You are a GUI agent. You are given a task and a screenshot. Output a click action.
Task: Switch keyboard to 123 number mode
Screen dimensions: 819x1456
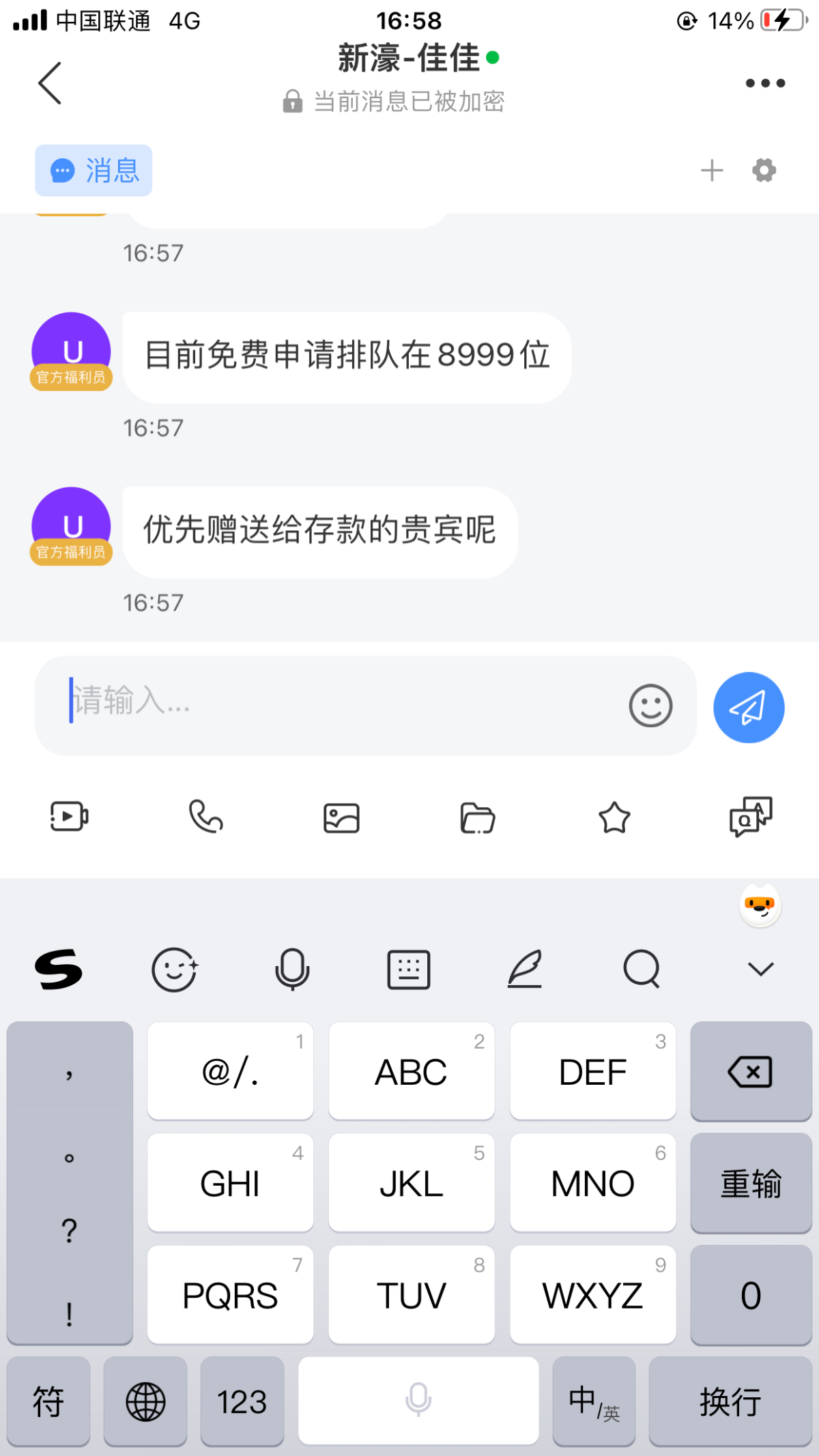click(242, 1401)
